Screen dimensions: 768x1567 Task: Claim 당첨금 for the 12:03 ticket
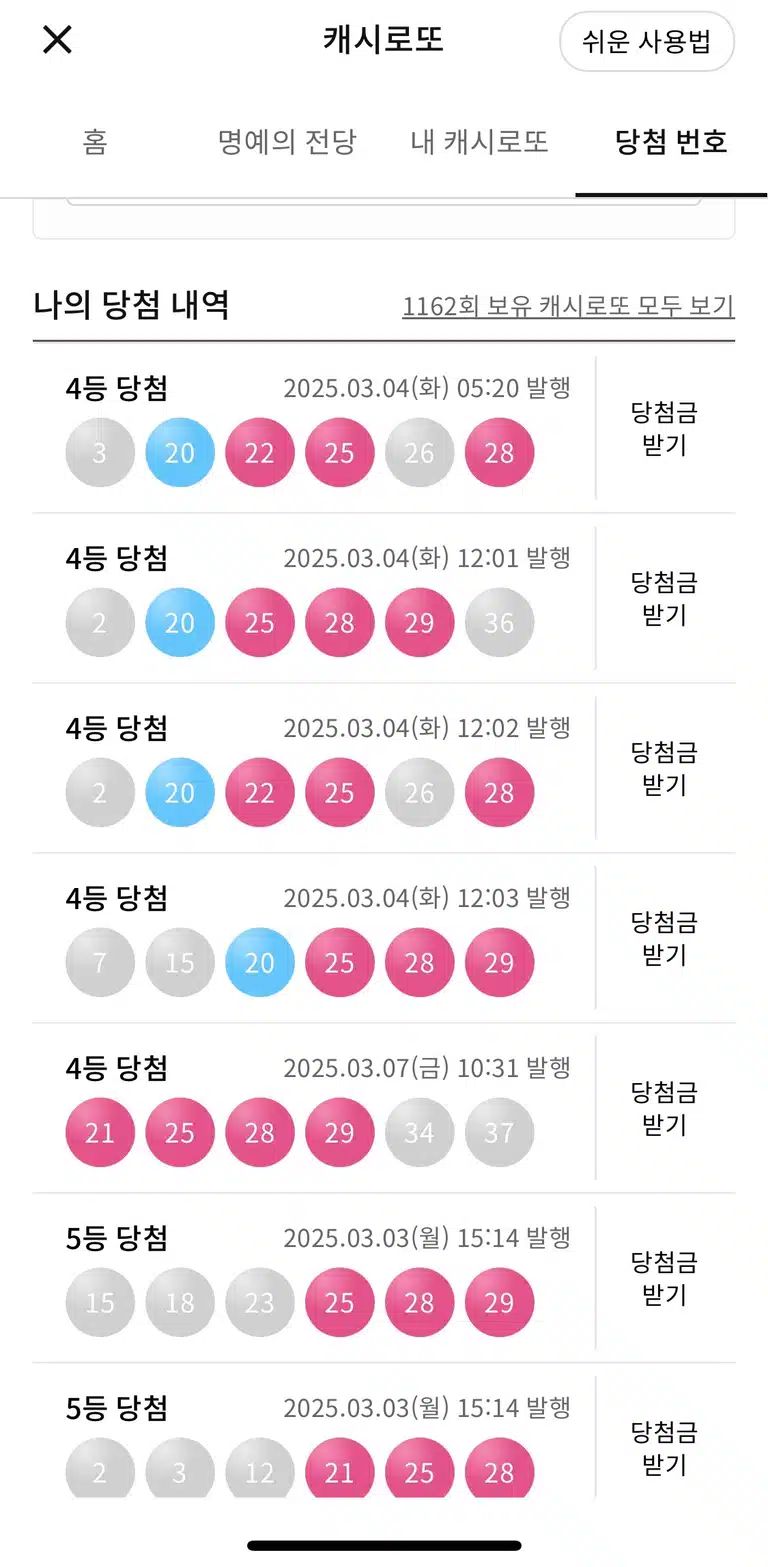664,938
